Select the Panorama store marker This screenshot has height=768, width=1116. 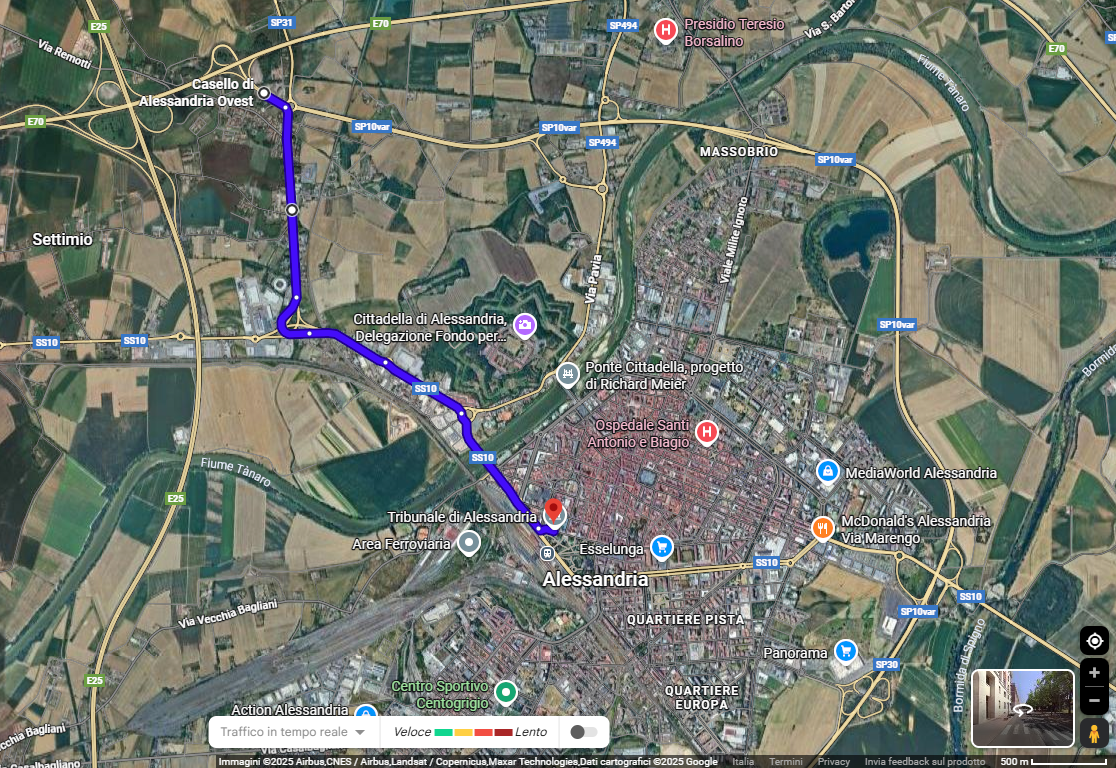coord(846,651)
